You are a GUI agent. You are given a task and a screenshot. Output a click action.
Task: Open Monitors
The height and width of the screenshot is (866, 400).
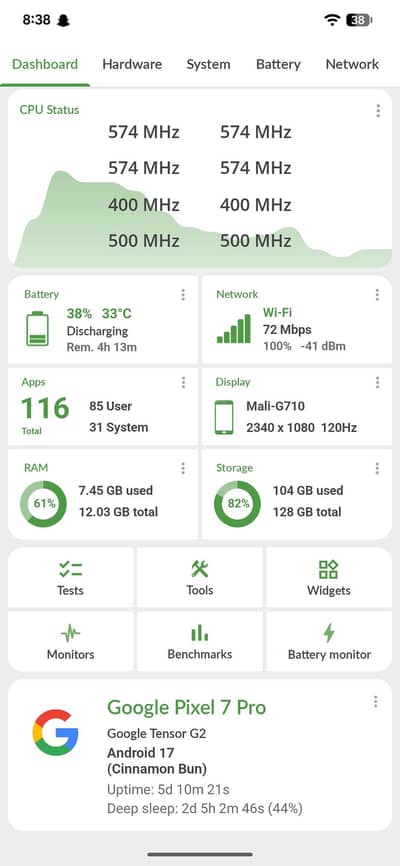pos(71,641)
